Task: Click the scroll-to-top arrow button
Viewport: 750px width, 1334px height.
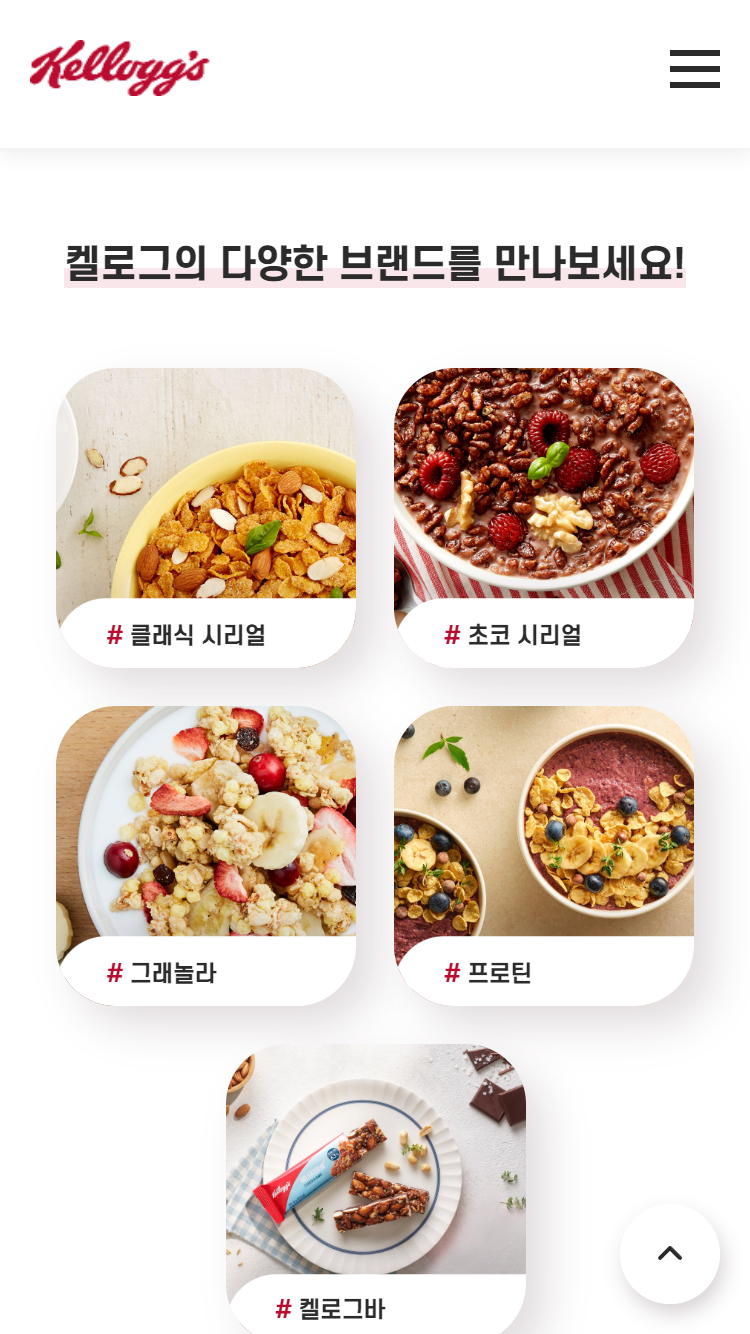Action: 669,1255
